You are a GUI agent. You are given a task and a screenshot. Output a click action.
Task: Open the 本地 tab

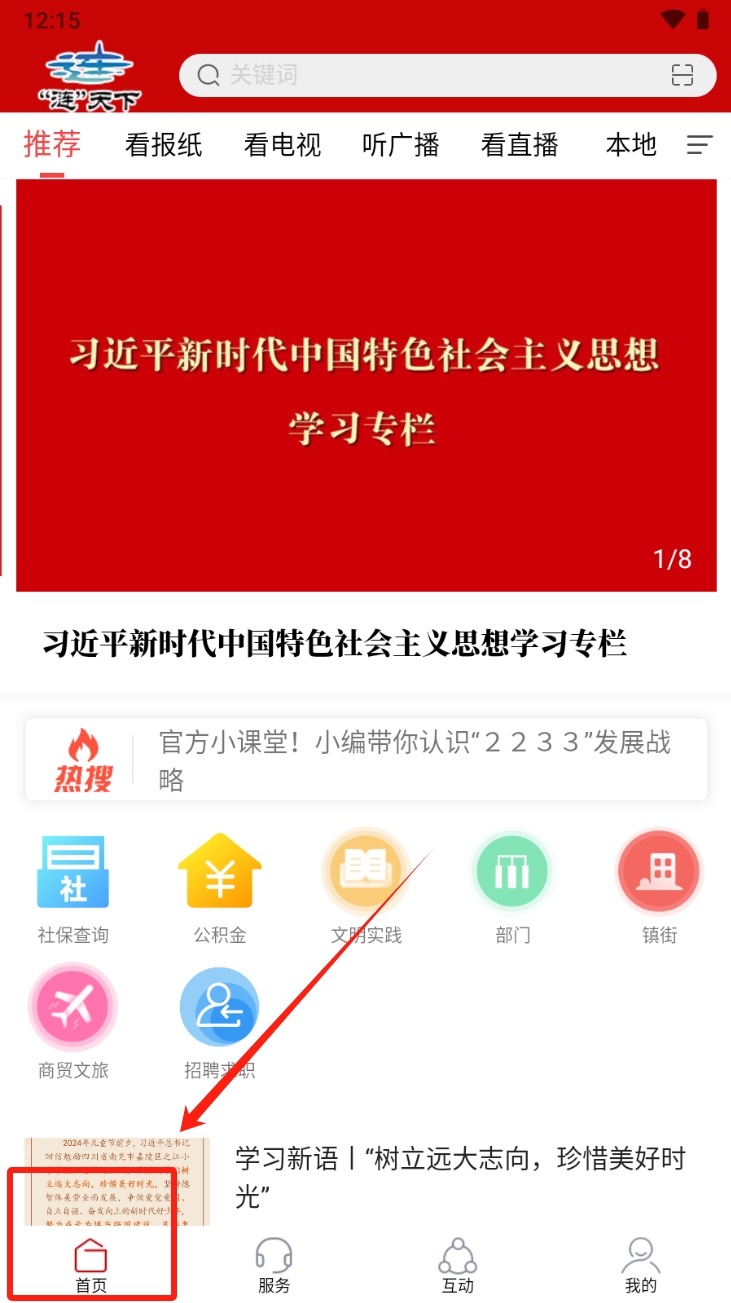tap(631, 145)
